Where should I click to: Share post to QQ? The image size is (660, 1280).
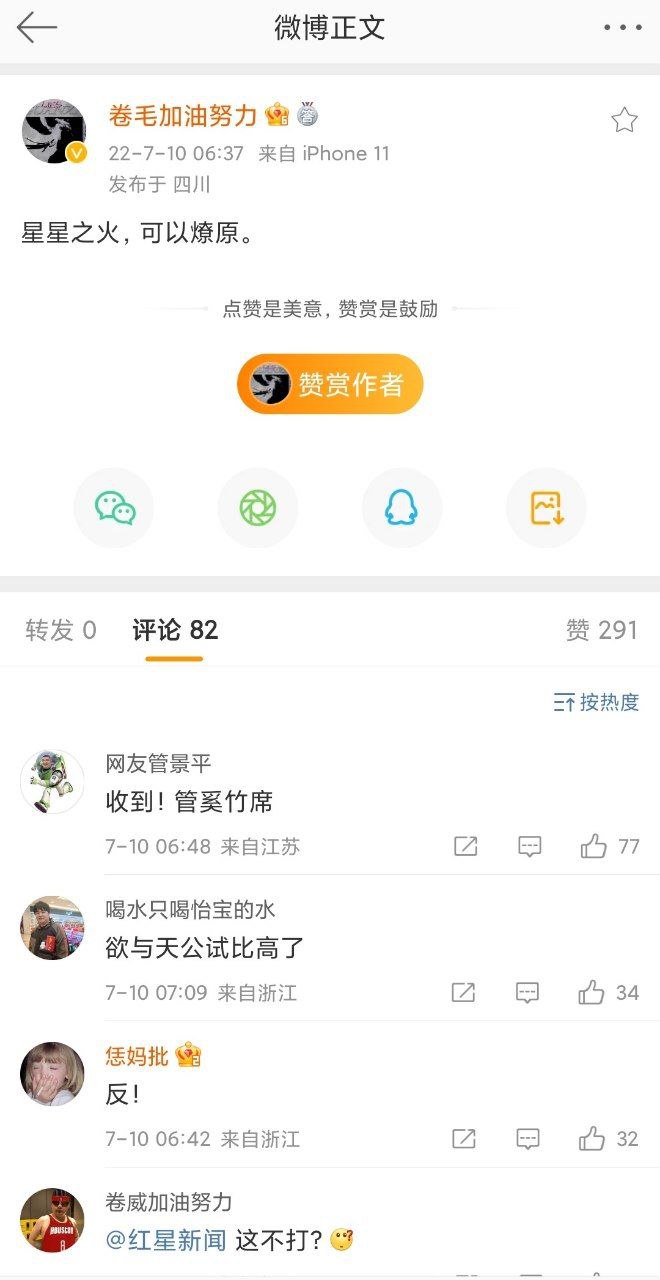tap(402, 508)
